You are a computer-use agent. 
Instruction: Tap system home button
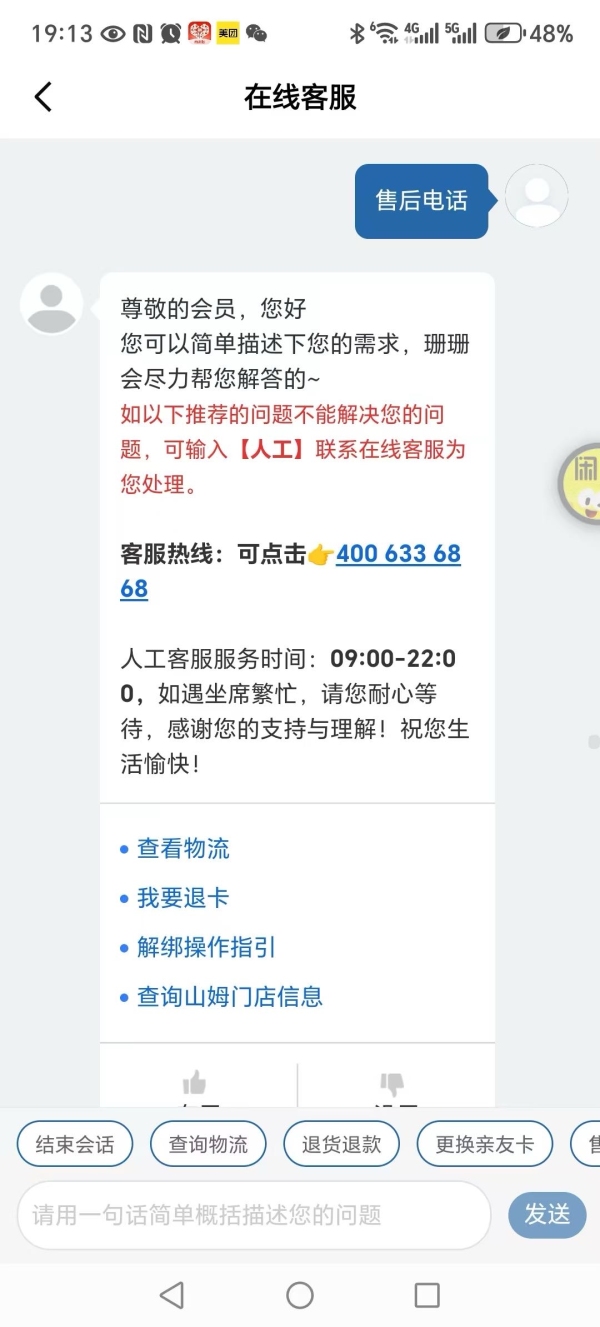point(300,1295)
